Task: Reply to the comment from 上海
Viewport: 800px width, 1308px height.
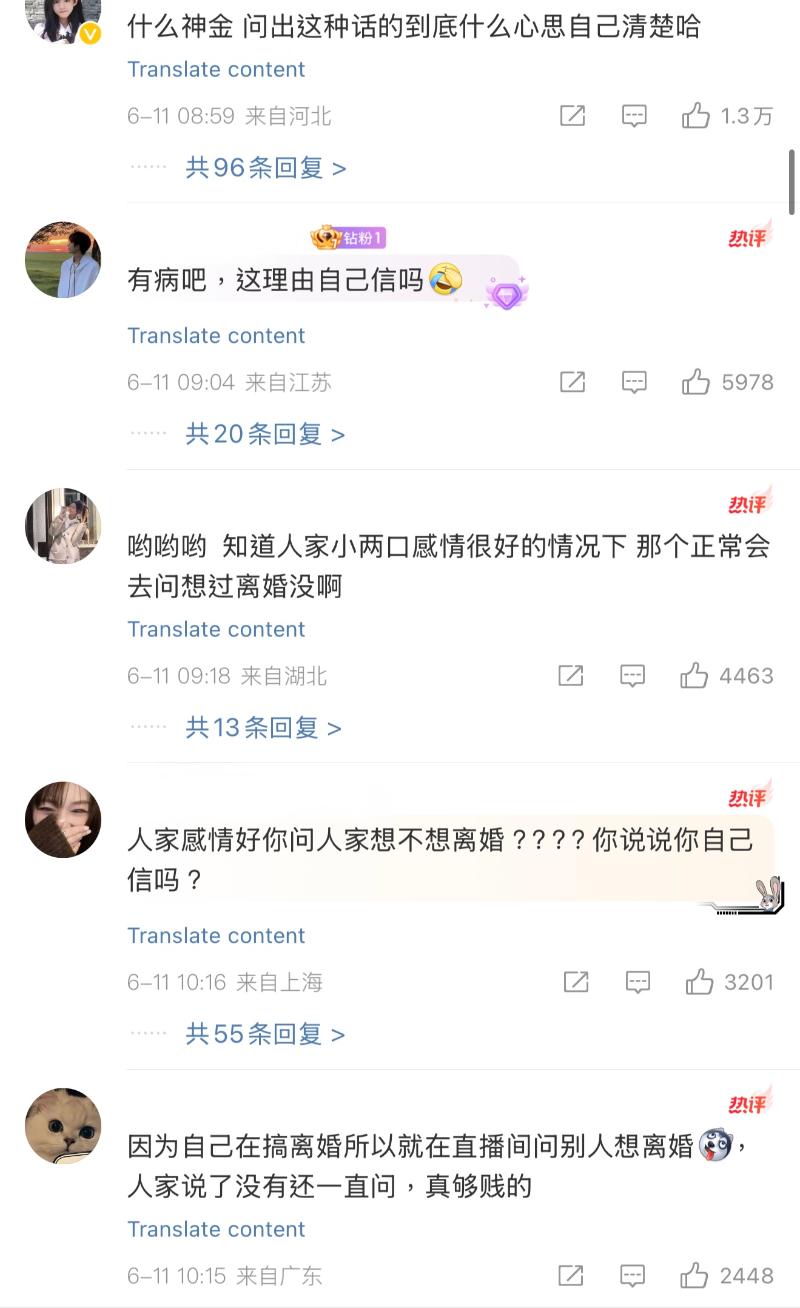Action: click(638, 982)
